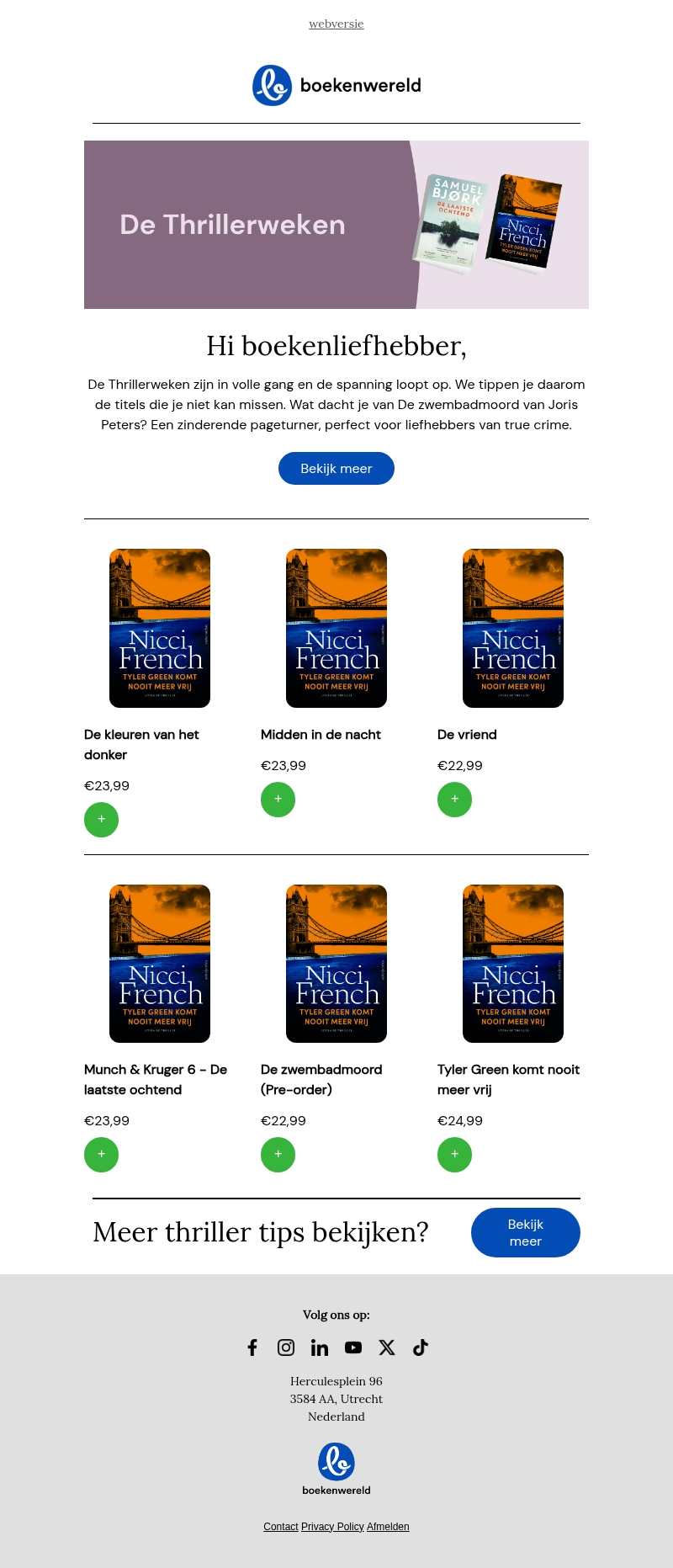Image resolution: width=673 pixels, height=1568 pixels.
Task: Open the Contact link
Action: pos(280,1526)
